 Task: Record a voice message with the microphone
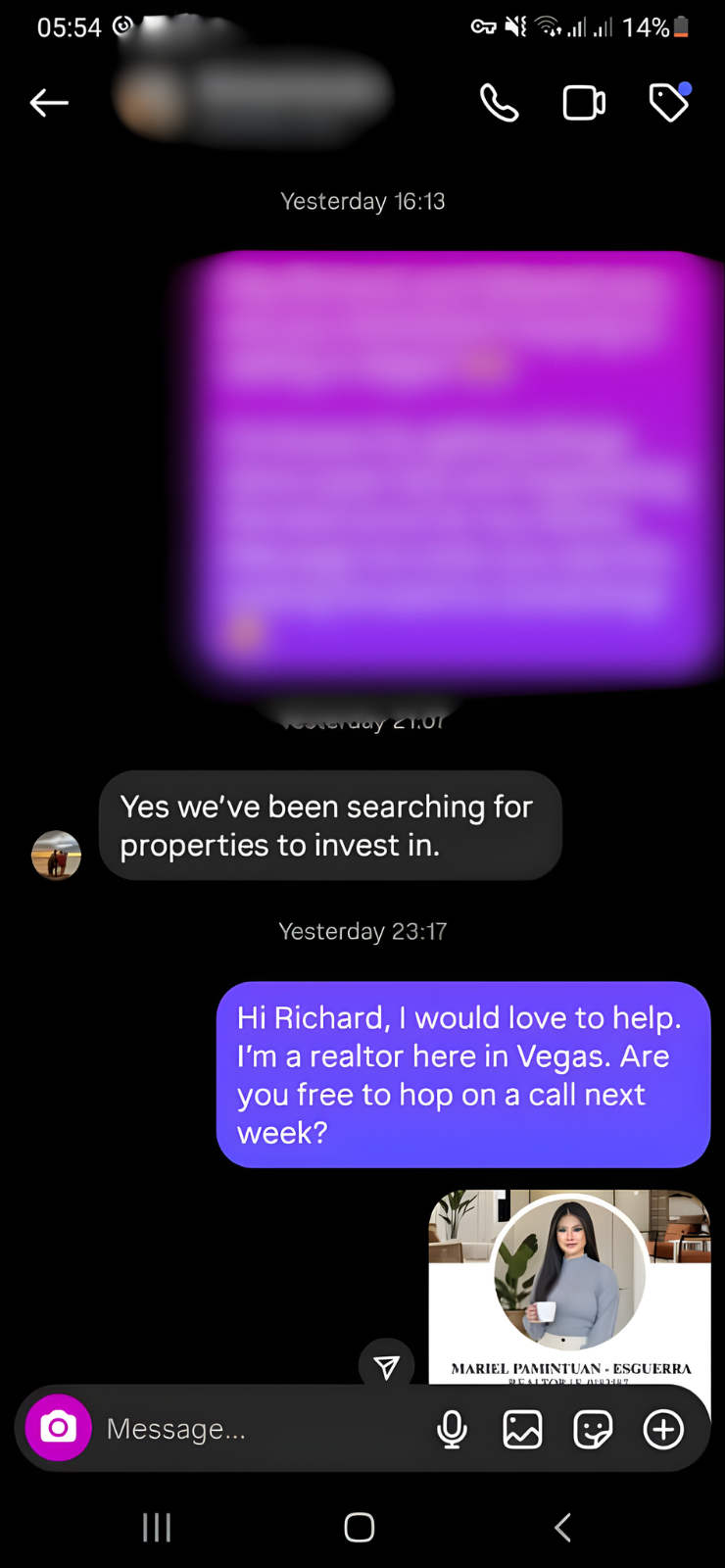[x=452, y=1429]
